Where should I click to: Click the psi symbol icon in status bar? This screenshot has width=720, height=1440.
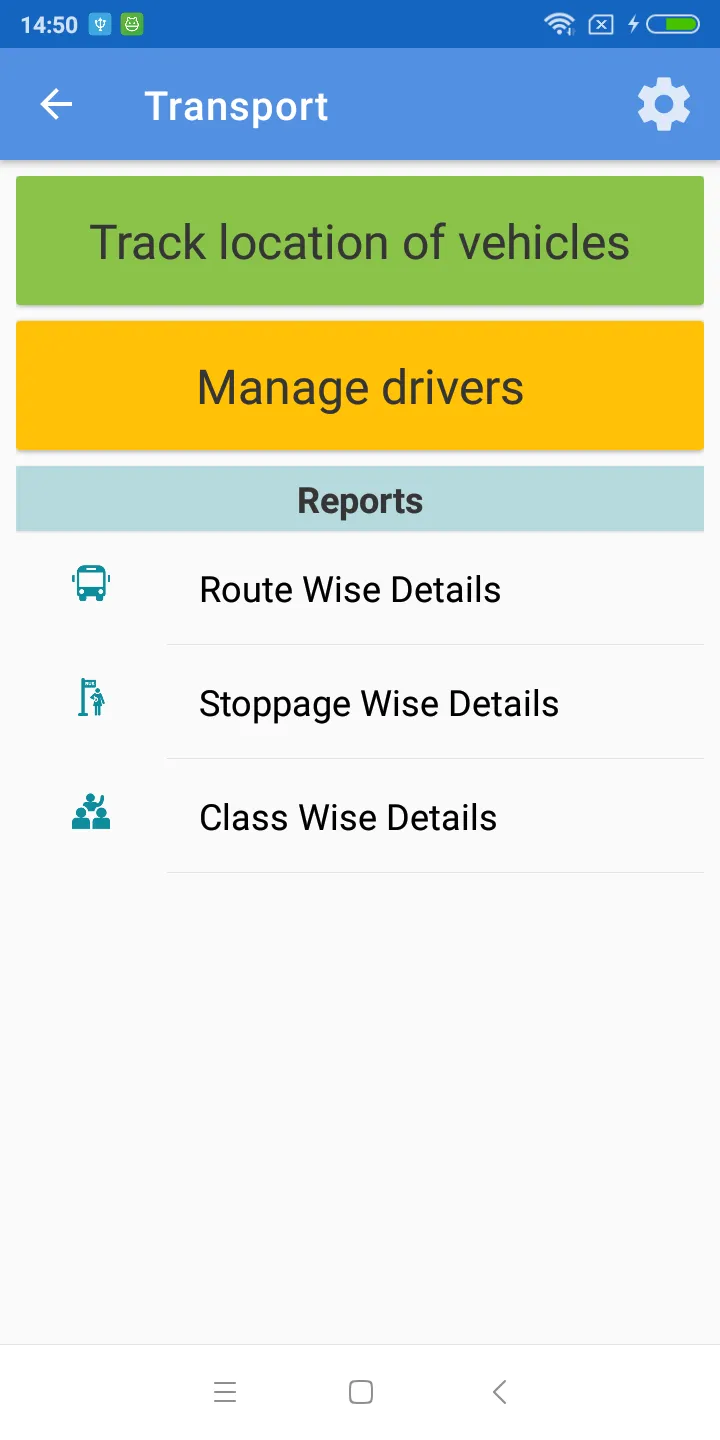pyautogui.click(x=99, y=23)
